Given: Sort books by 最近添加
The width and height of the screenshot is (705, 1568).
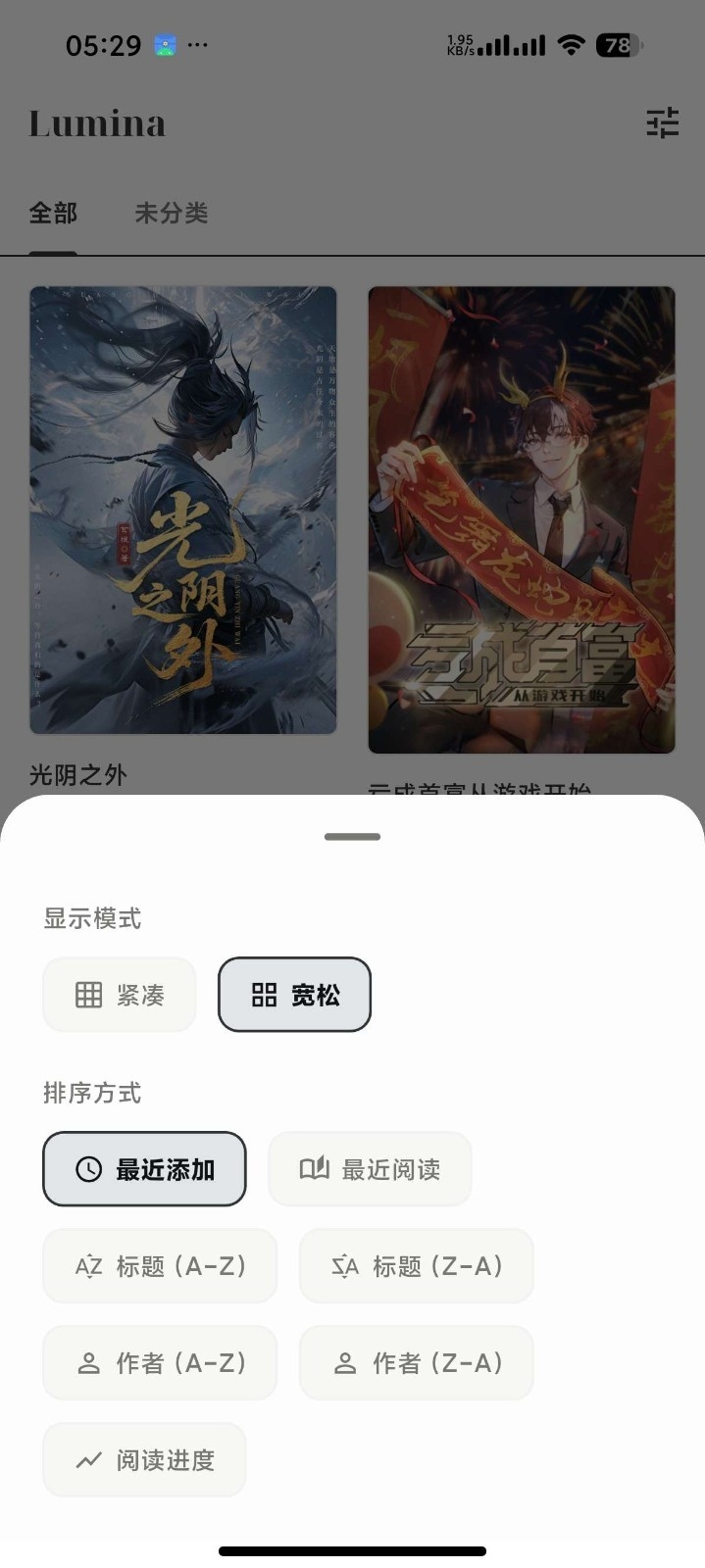Looking at the screenshot, I should tap(144, 1169).
